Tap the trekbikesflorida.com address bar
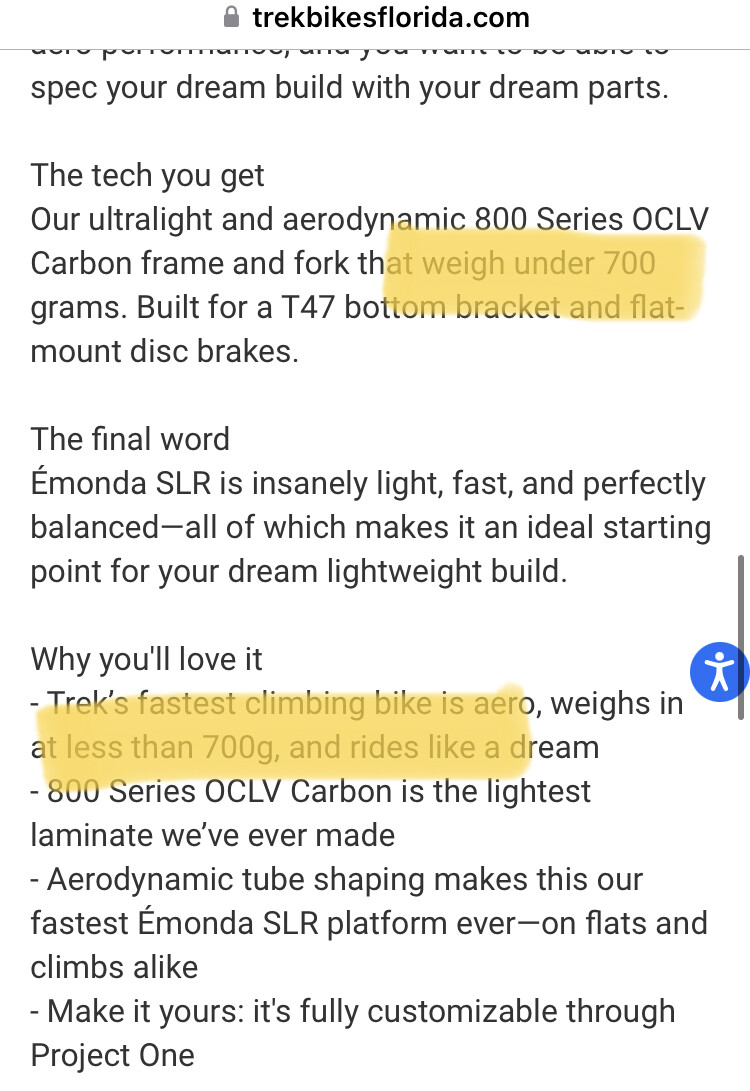750x1091 pixels. tap(375, 18)
